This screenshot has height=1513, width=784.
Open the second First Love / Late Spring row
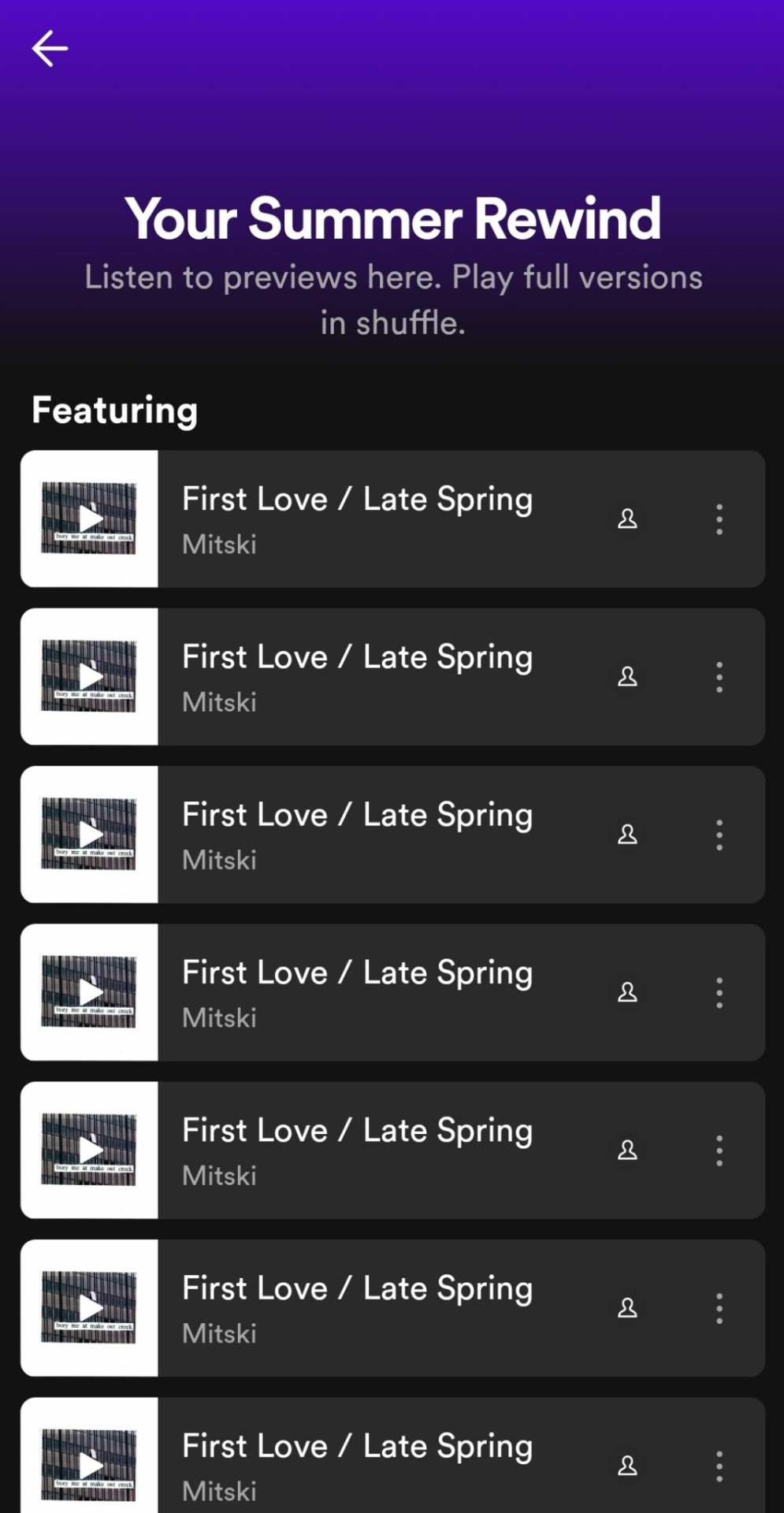(x=378, y=677)
